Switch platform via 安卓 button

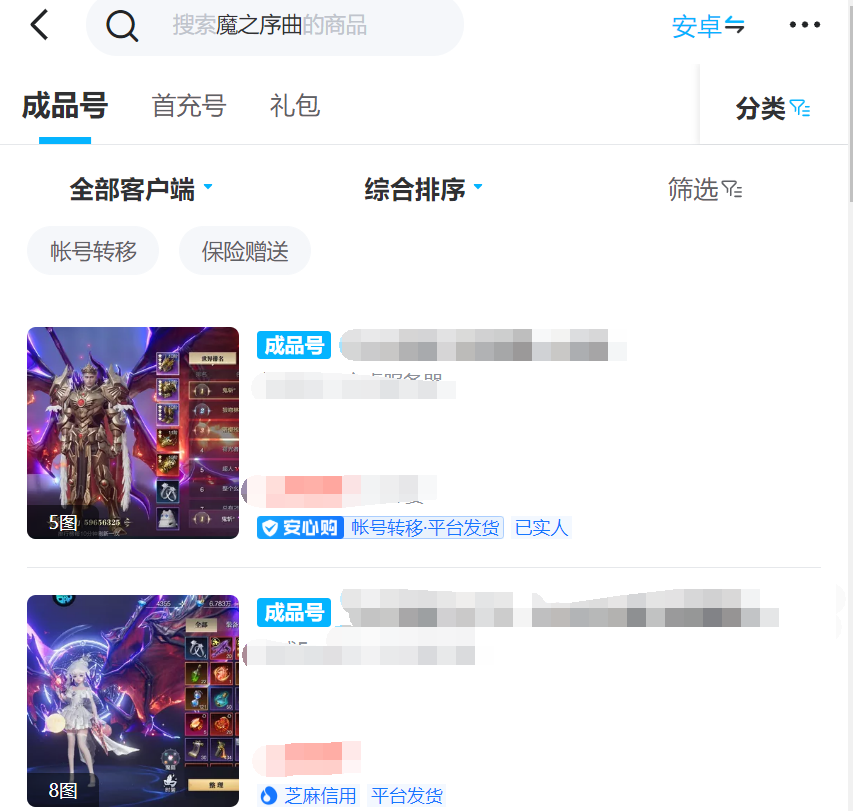tap(708, 26)
